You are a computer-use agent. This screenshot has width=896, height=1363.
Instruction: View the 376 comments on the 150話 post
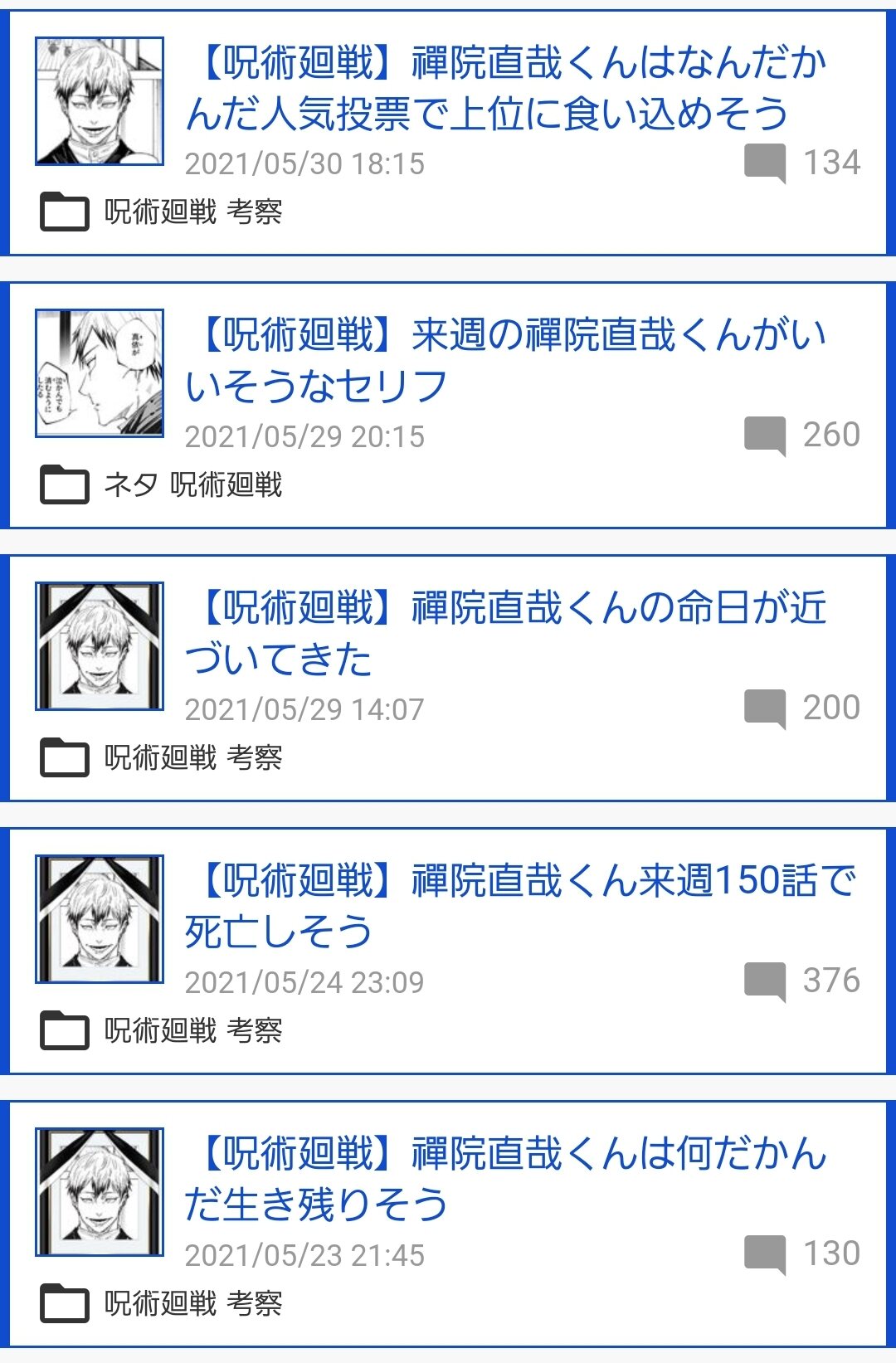click(803, 981)
